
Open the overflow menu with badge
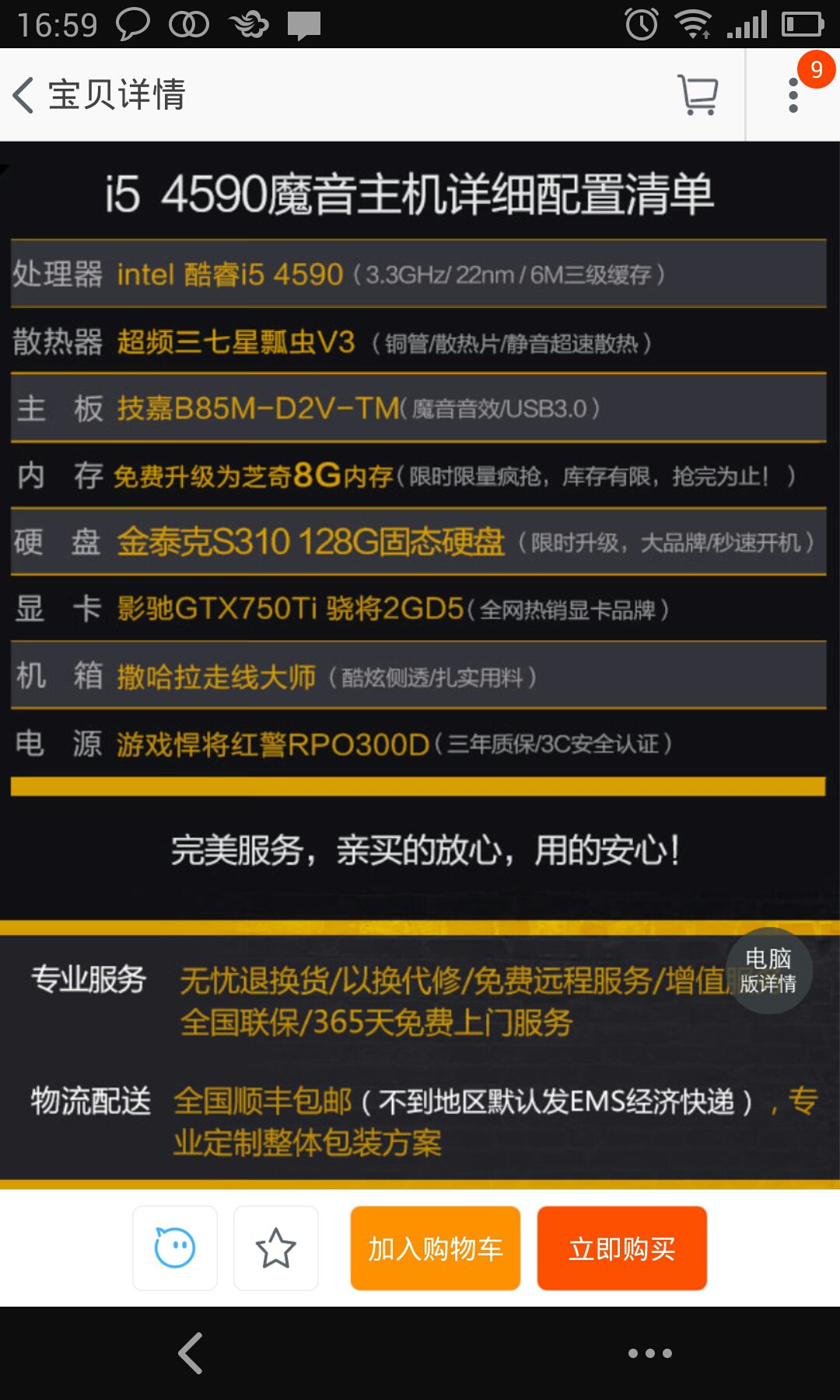[x=793, y=95]
